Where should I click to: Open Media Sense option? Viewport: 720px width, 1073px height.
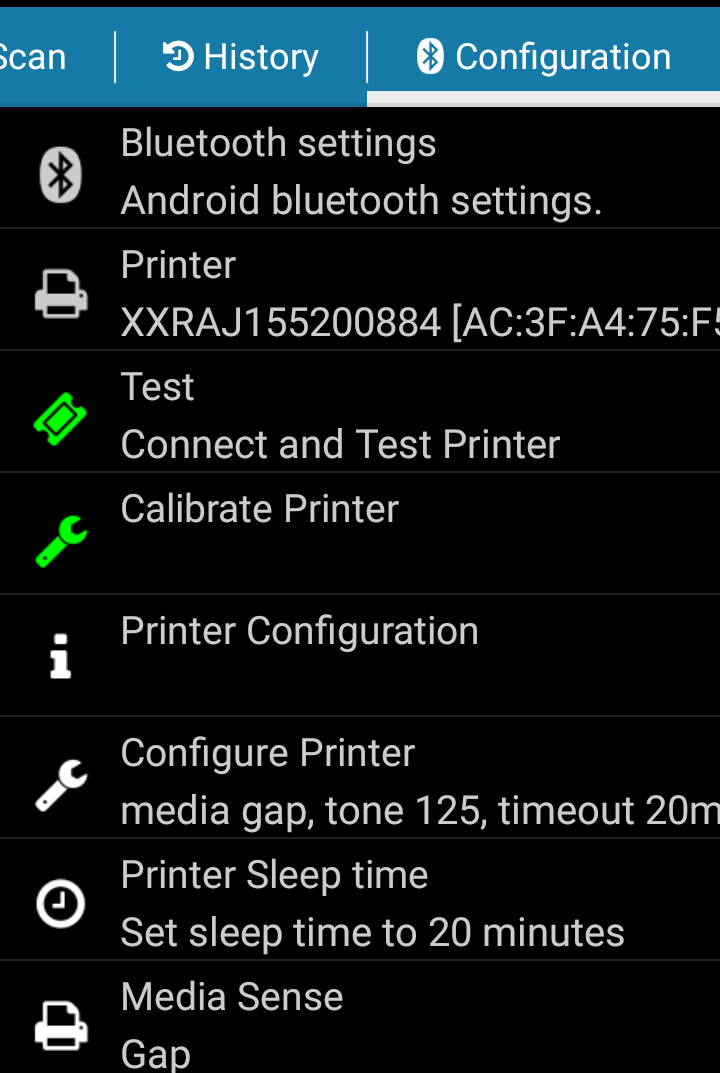[x=360, y=1022]
